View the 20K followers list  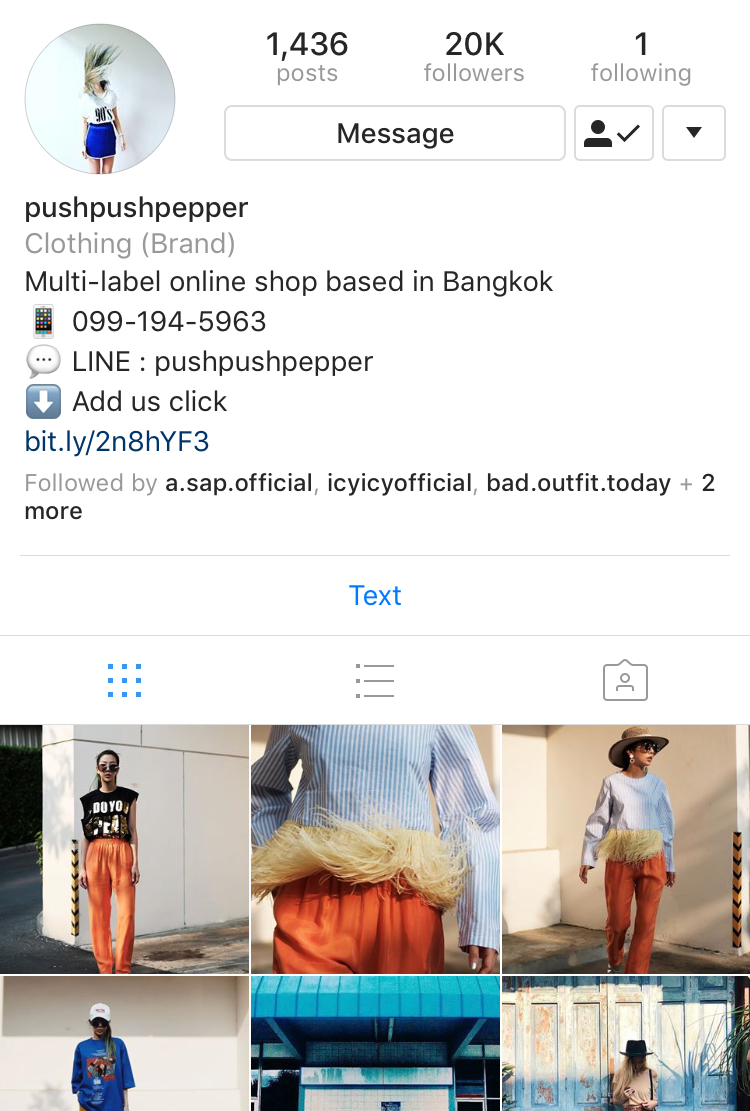tap(473, 57)
